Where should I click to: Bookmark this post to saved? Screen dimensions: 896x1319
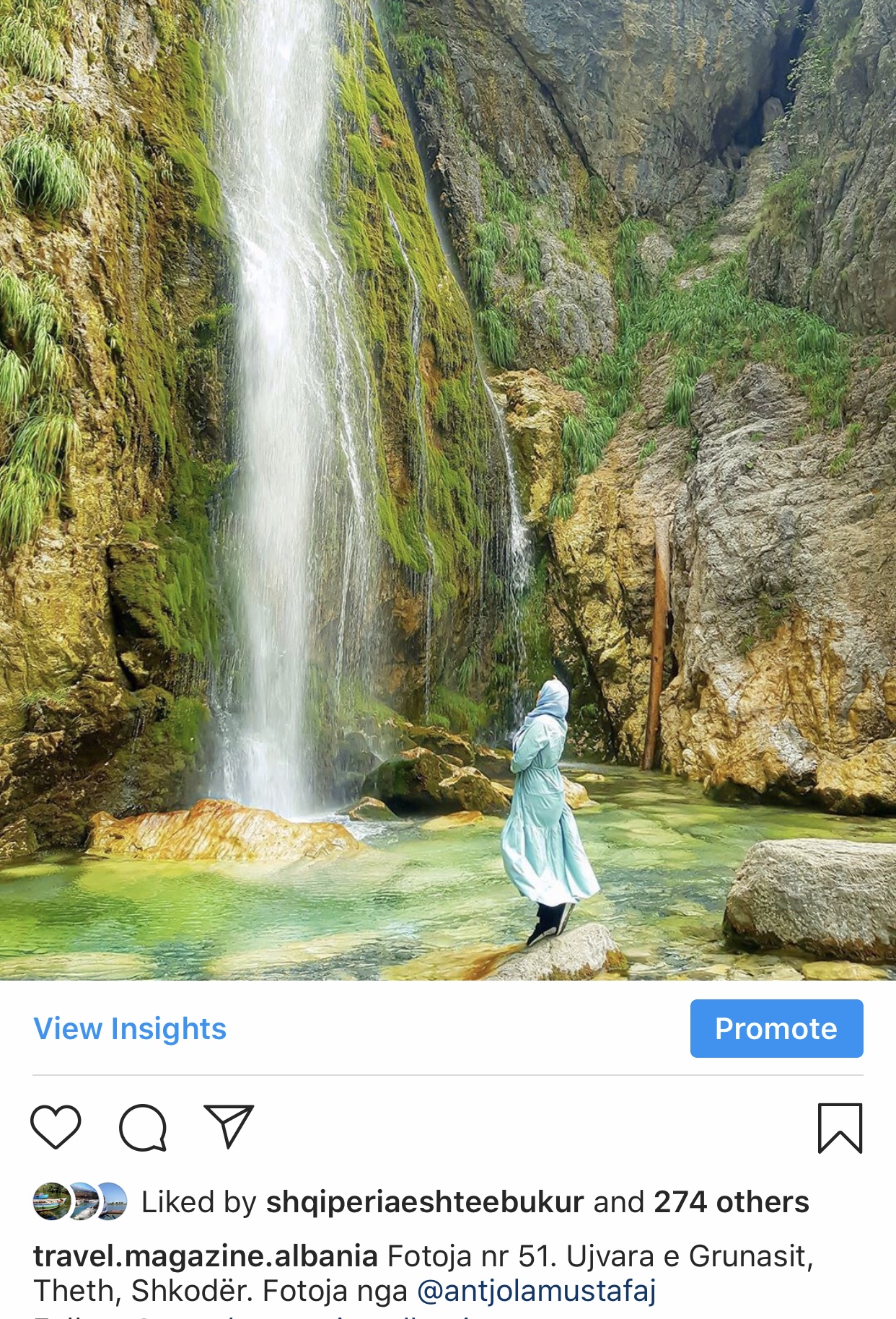840,1128
